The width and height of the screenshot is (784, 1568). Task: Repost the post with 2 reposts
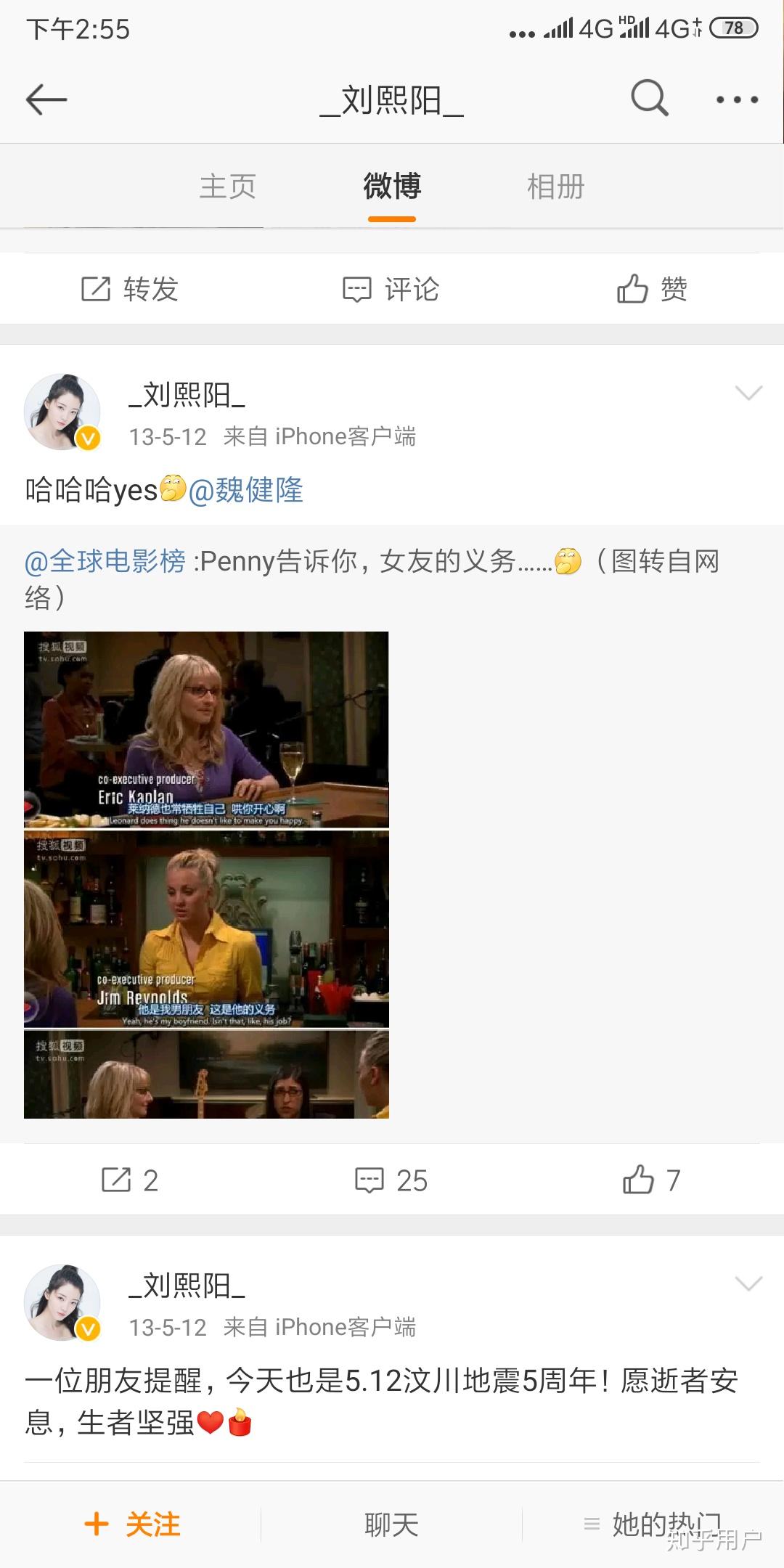pyautogui.click(x=130, y=1180)
